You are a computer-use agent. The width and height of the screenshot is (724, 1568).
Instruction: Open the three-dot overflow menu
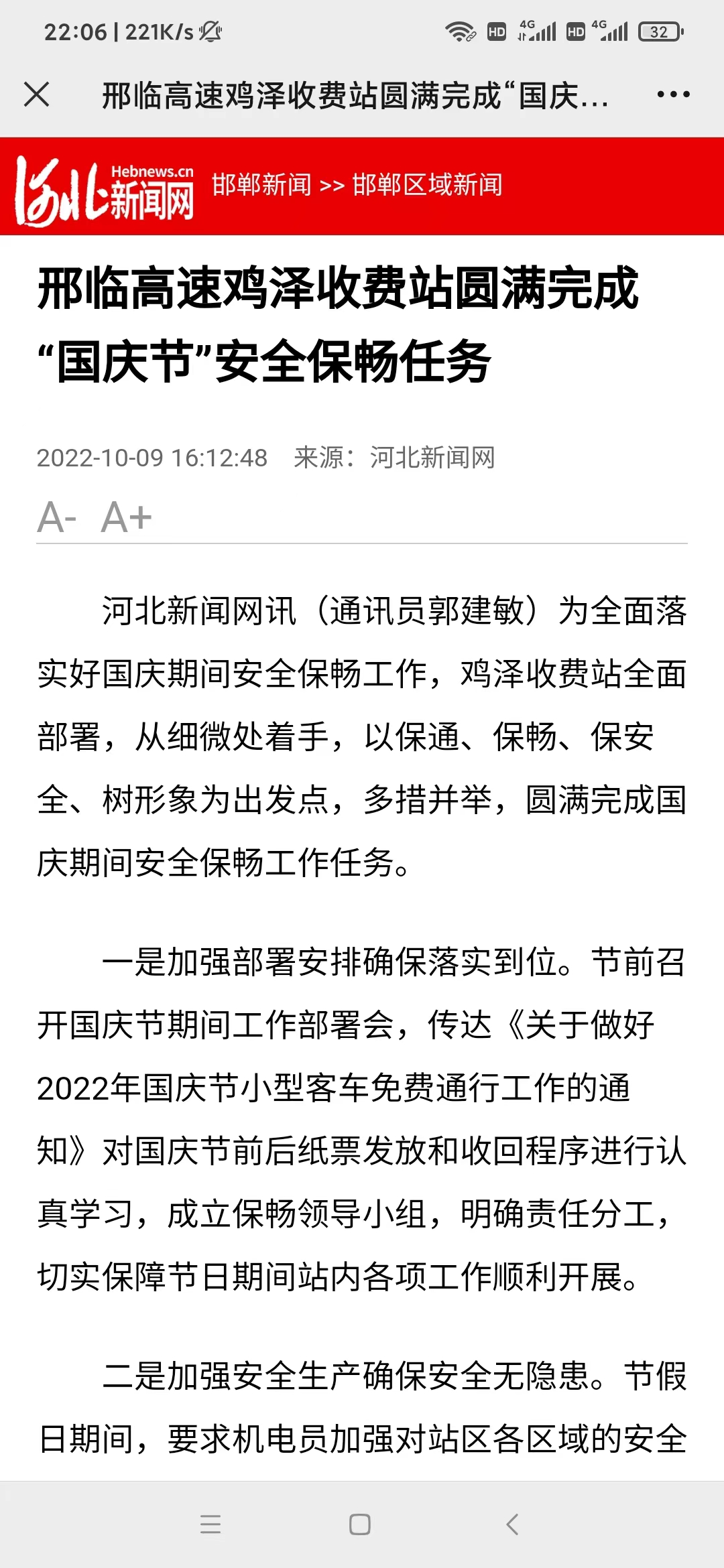[x=673, y=94]
